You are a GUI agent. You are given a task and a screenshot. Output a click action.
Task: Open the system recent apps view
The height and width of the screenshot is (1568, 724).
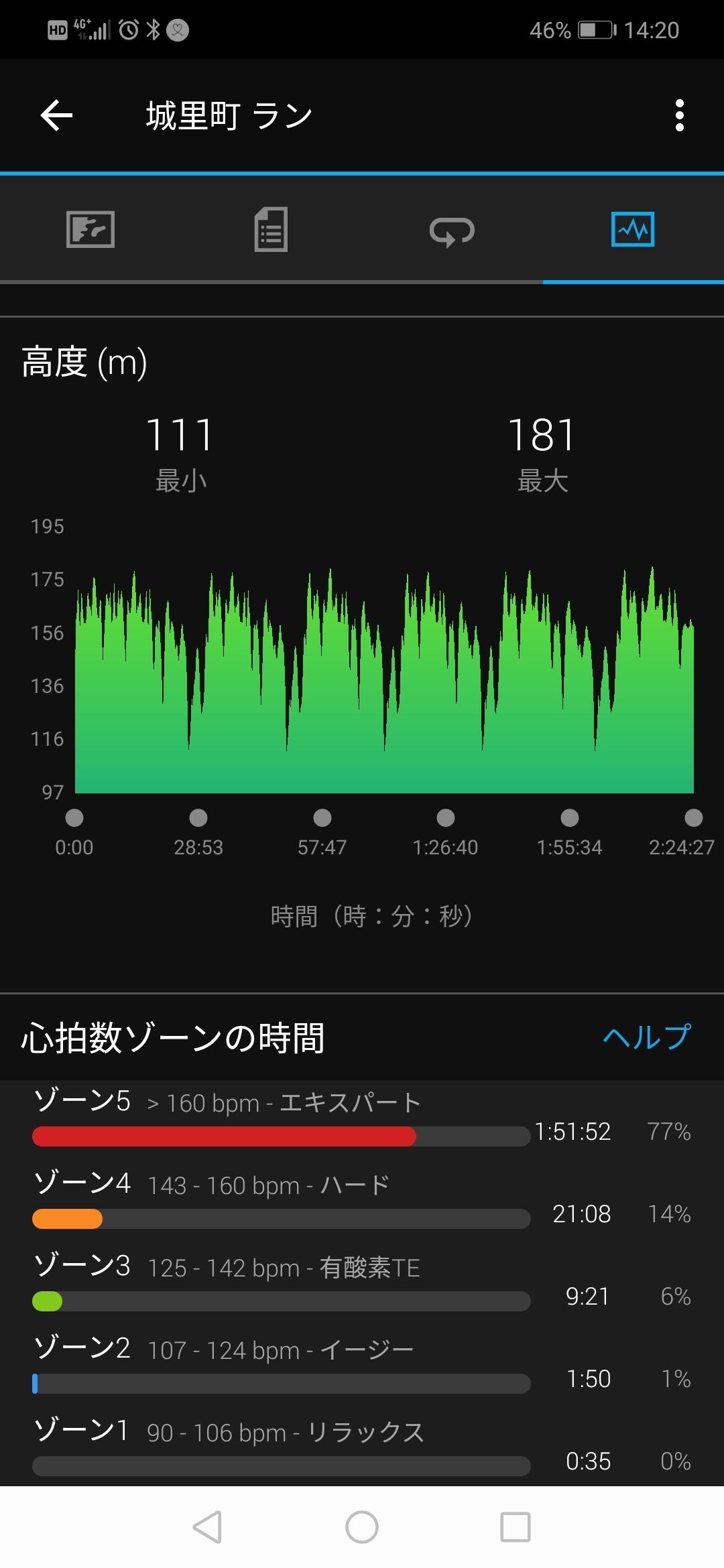point(516,1527)
